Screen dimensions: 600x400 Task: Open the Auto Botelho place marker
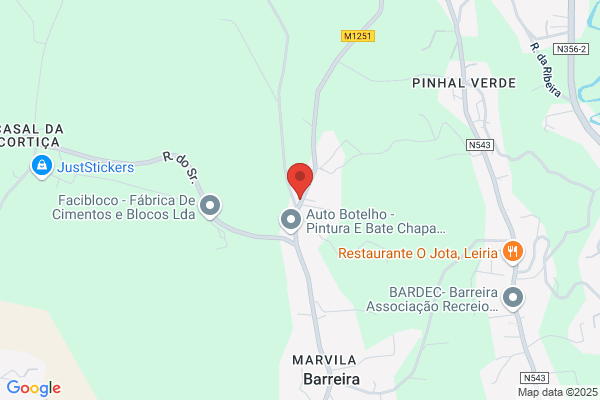pyautogui.click(x=291, y=220)
